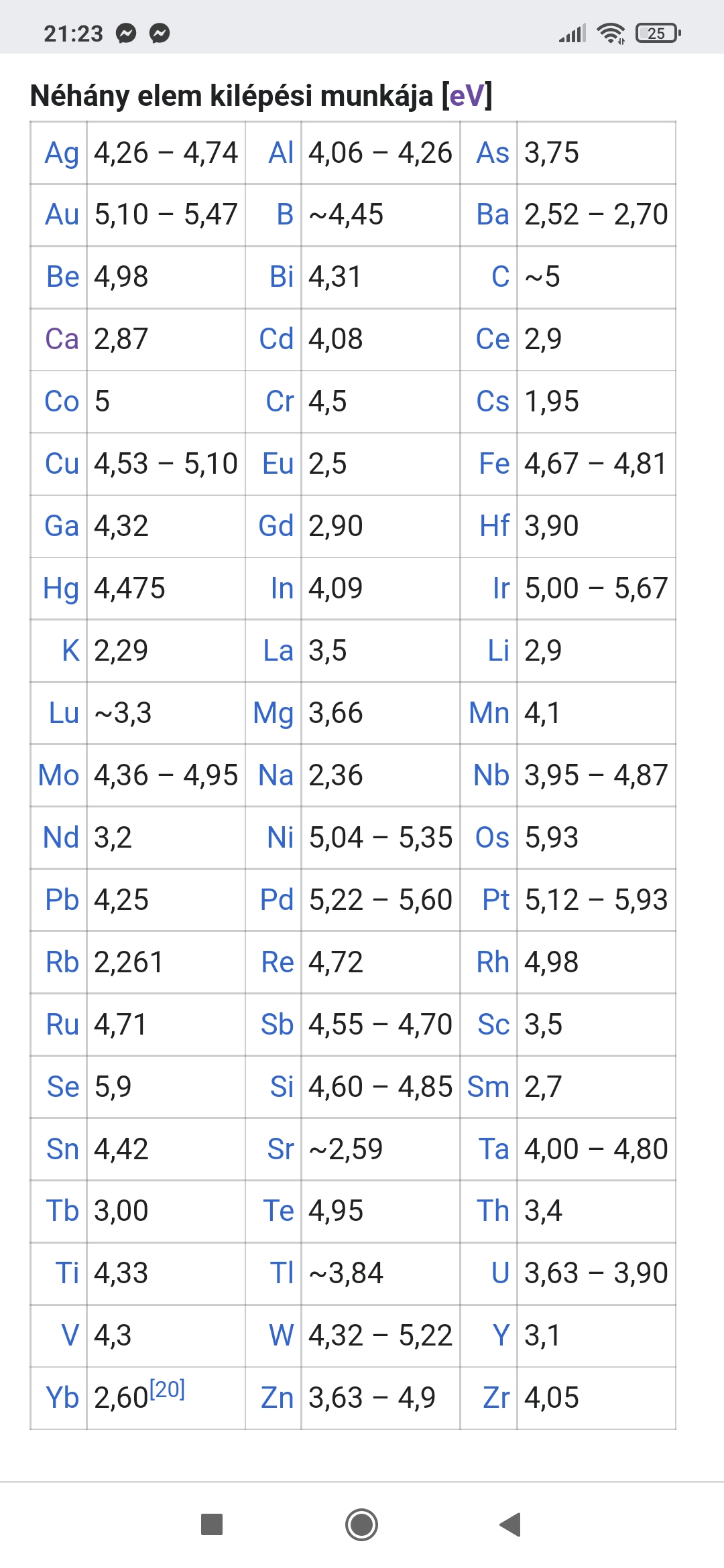The image size is (724, 1568).
Task: Follow the W element link
Action: tap(282, 1335)
